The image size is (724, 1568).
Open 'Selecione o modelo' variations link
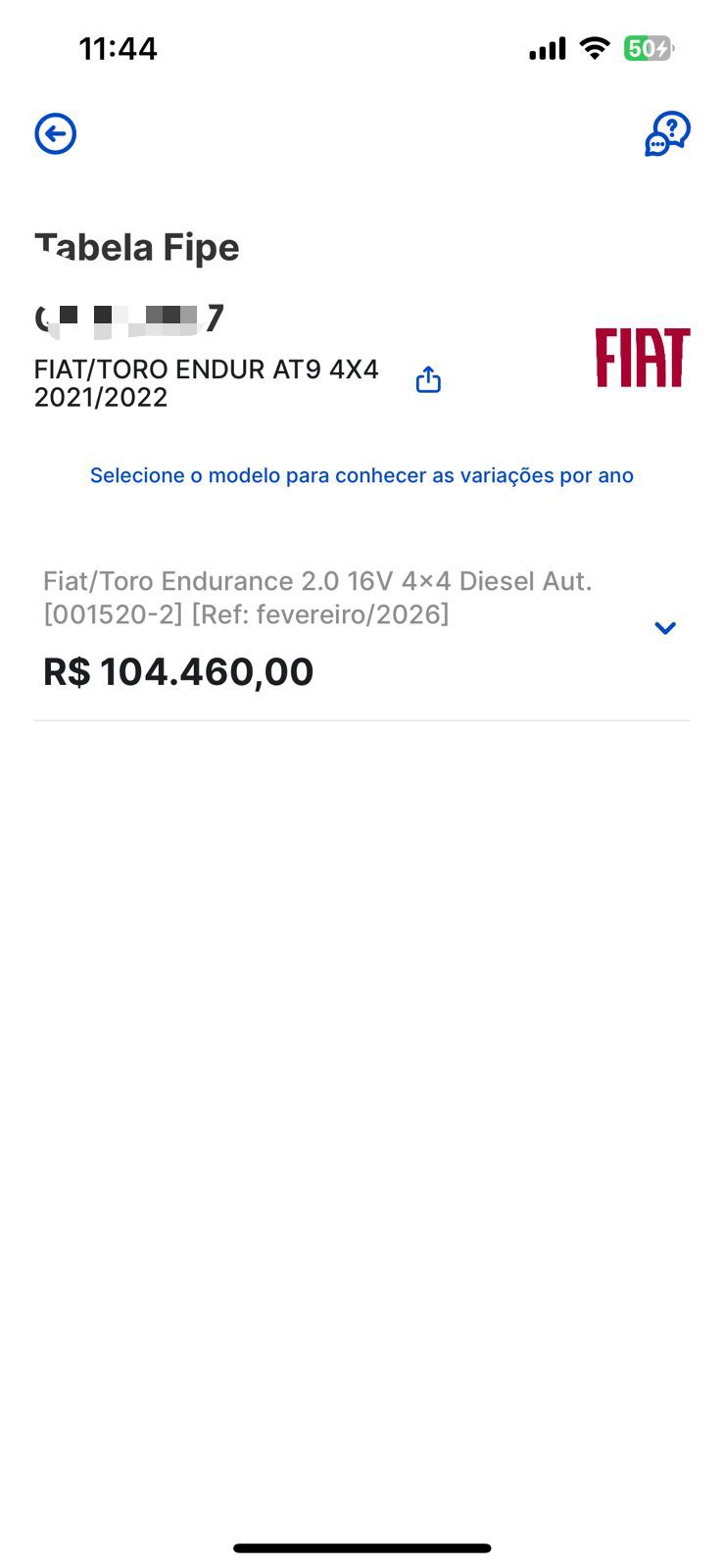pos(362,475)
